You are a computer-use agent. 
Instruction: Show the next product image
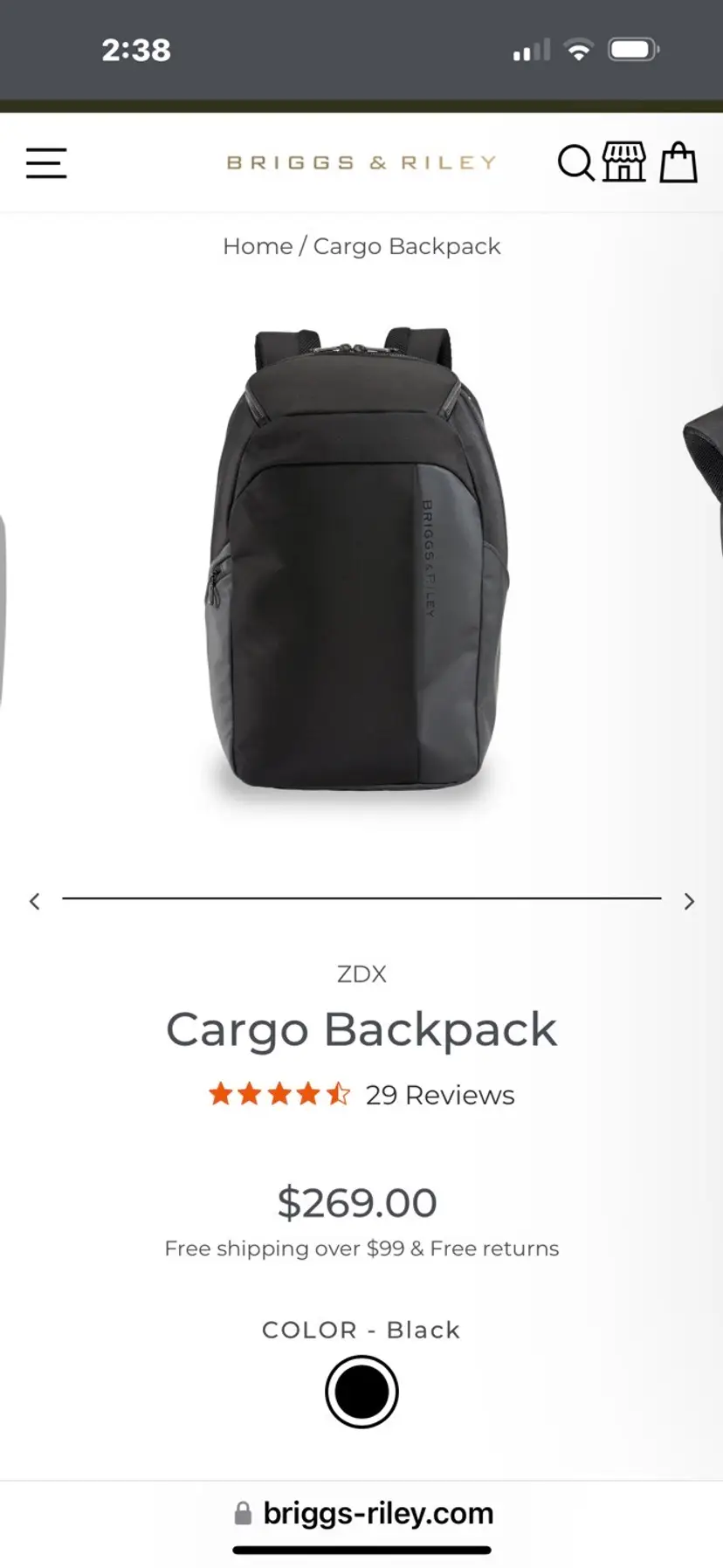click(689, 901)
